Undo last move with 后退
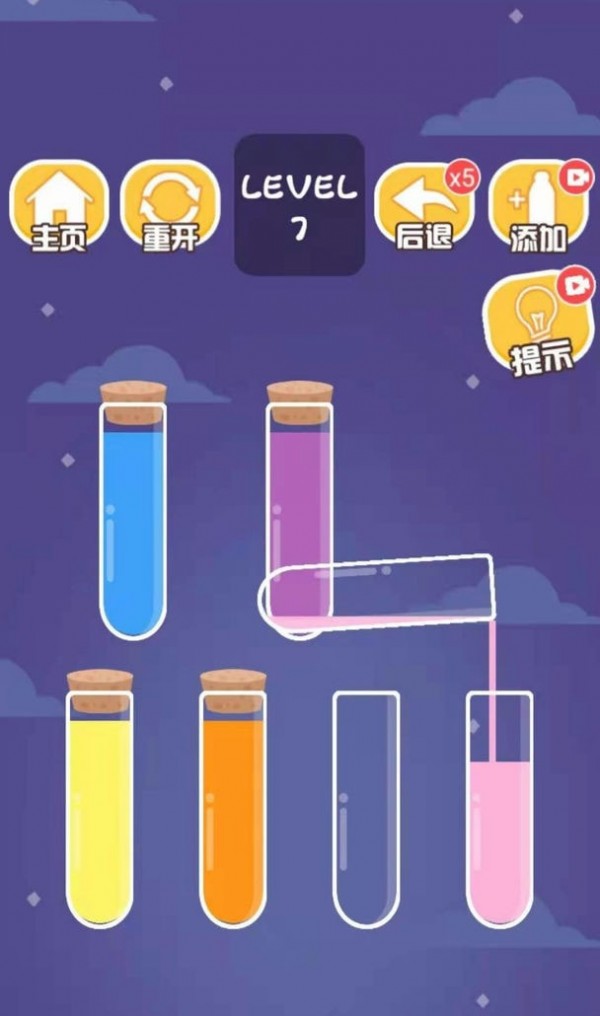This screenshot has width=600, height=1016. 423,205
